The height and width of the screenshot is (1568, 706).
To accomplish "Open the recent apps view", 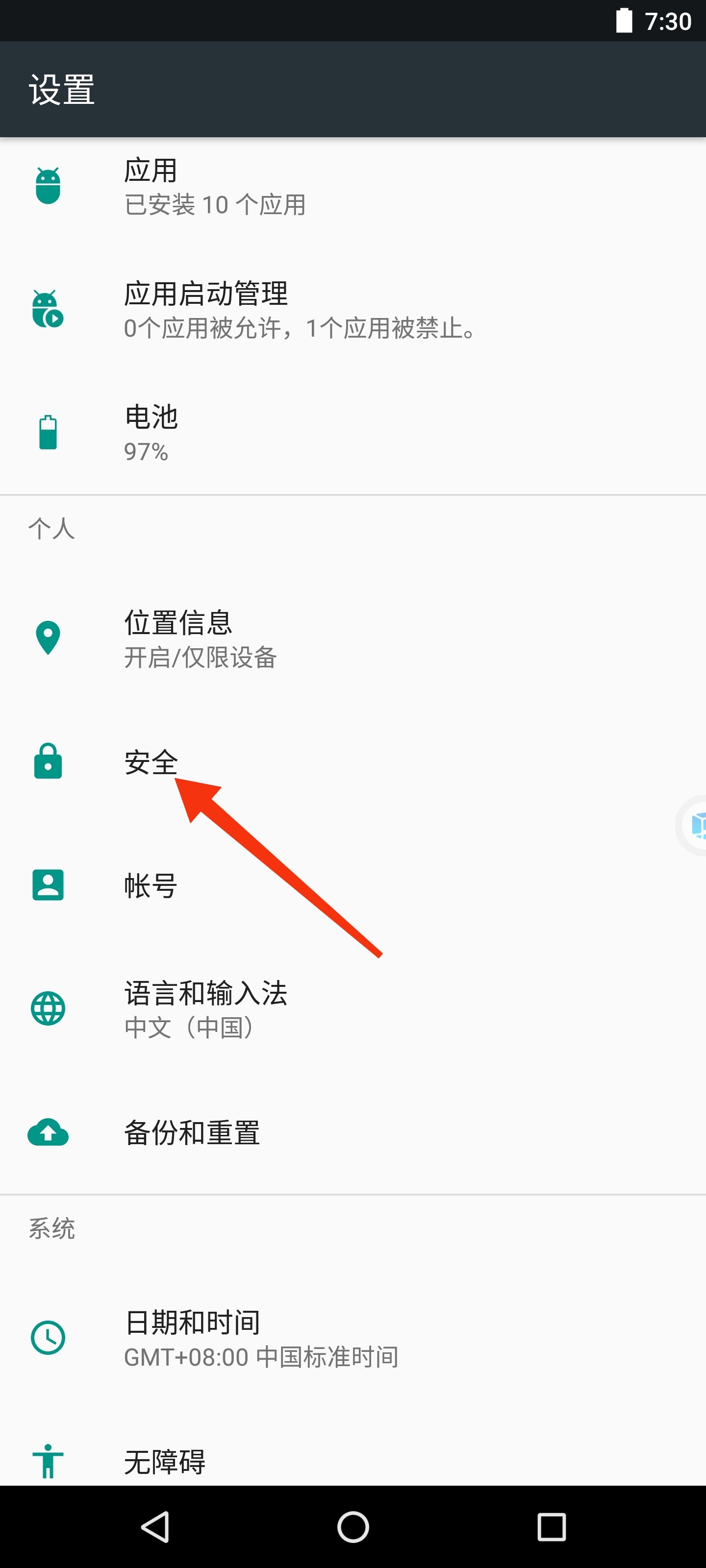I will point(551,1527).
